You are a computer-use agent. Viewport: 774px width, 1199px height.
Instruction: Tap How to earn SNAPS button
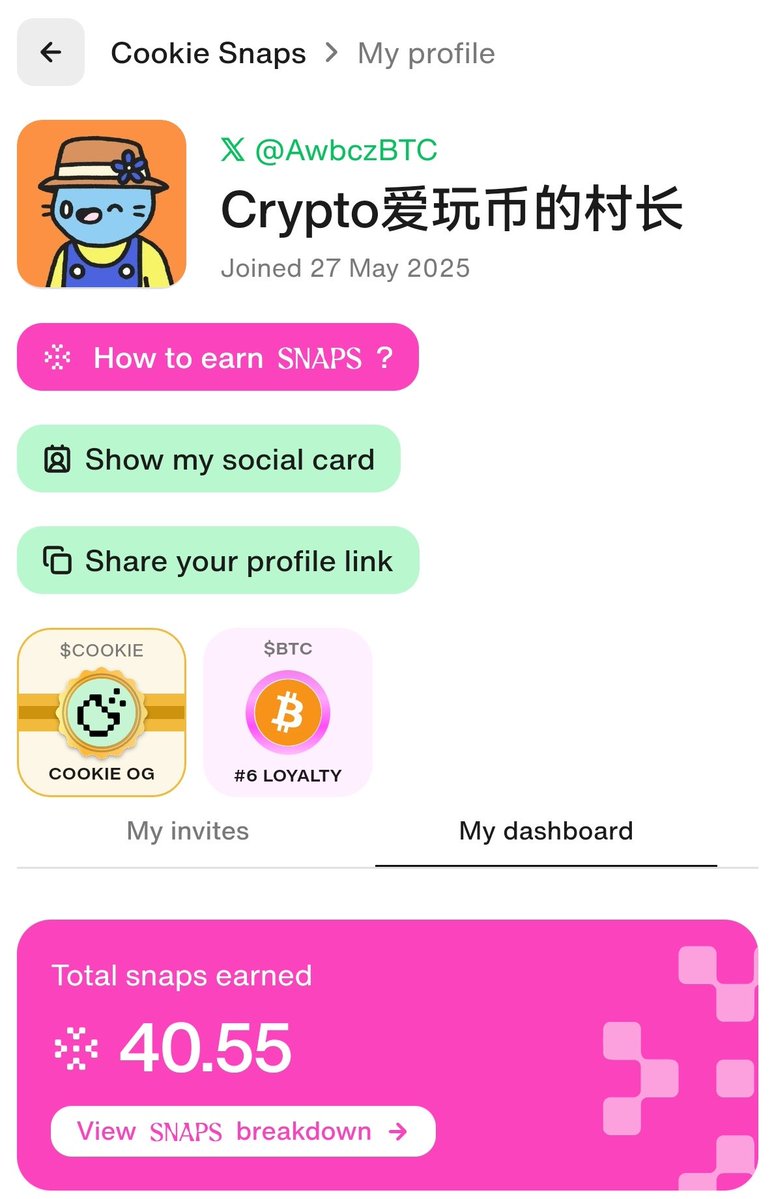tap(218, 357)
